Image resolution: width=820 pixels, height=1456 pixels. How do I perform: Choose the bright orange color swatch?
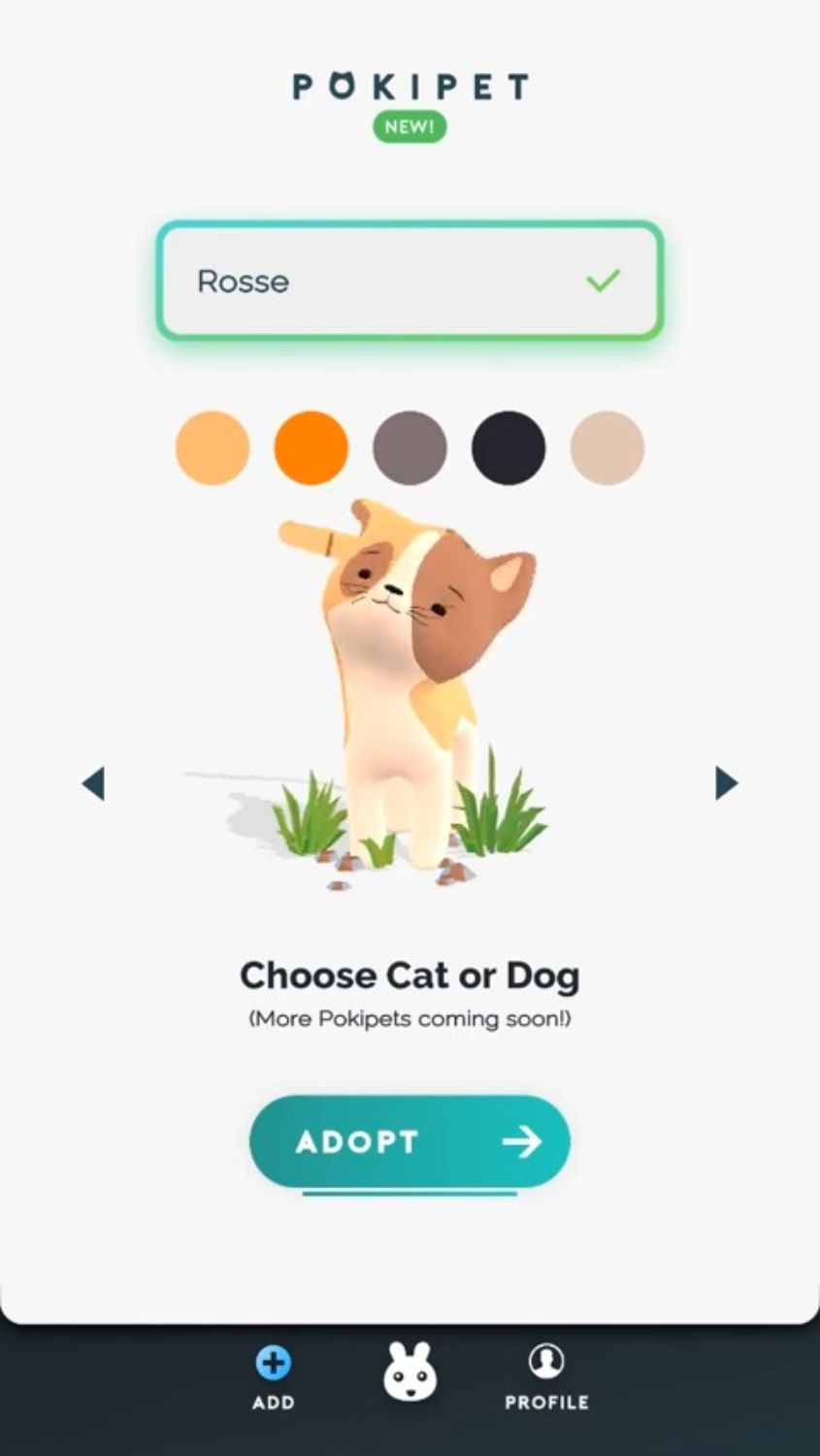[x=312, y=447]
